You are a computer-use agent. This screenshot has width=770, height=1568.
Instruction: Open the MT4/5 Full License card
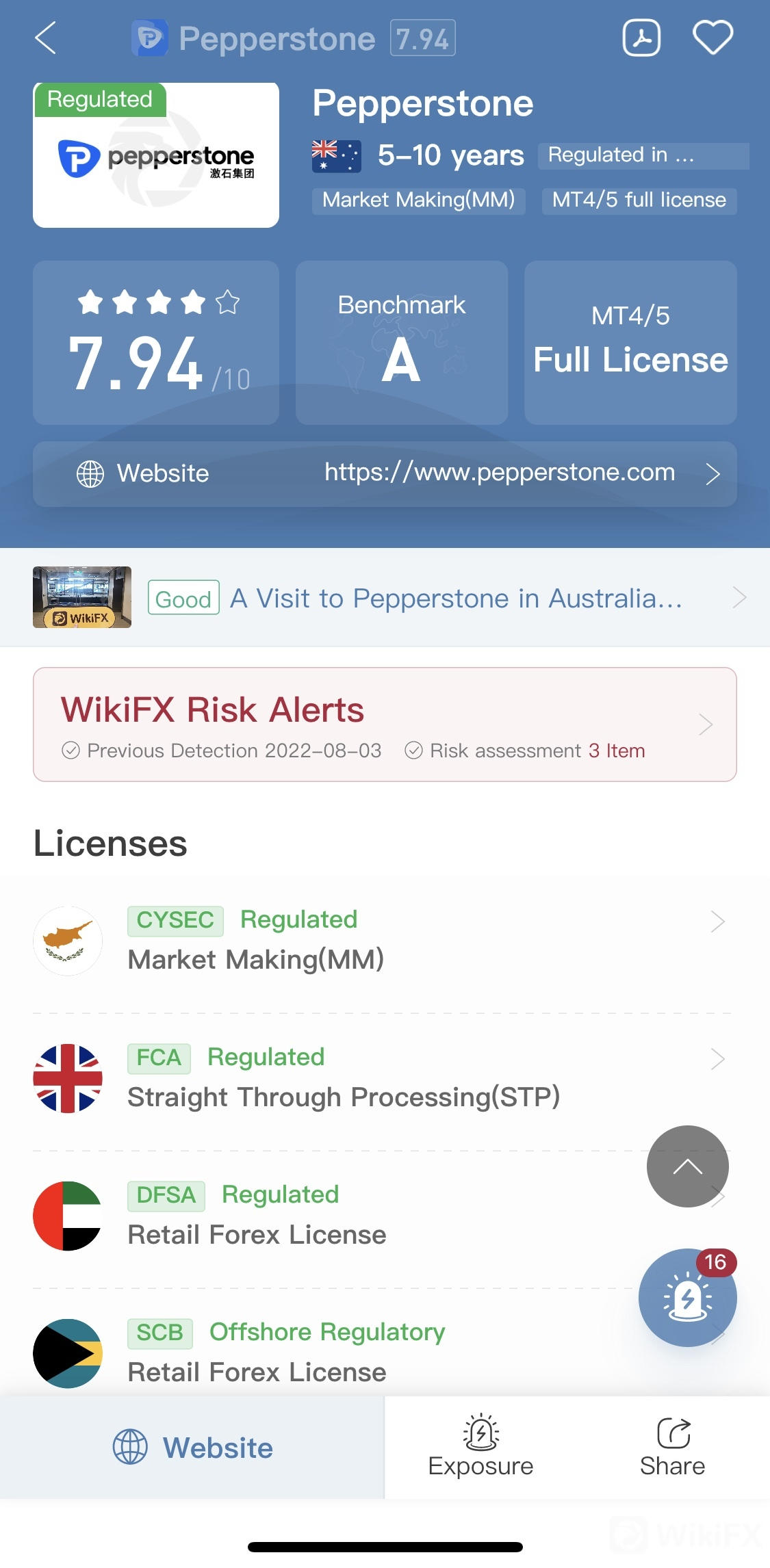tap(630, 342)
